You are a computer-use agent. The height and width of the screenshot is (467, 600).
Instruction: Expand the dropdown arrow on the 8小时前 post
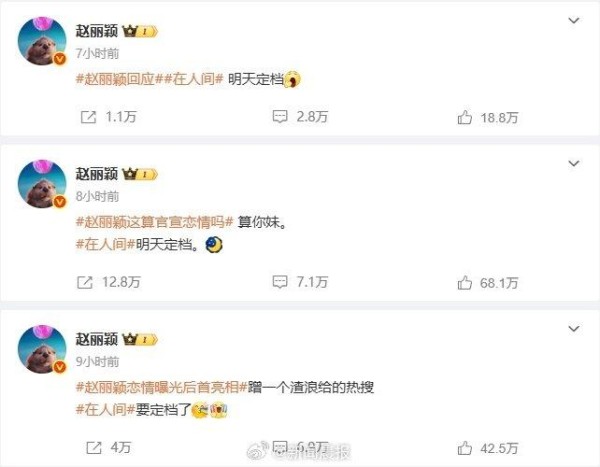point(572,164)
